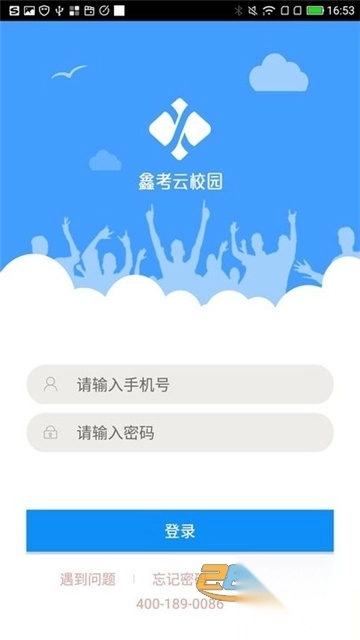Open the 遇到问题 help link
360x640 pixels.
pos(88,579)
